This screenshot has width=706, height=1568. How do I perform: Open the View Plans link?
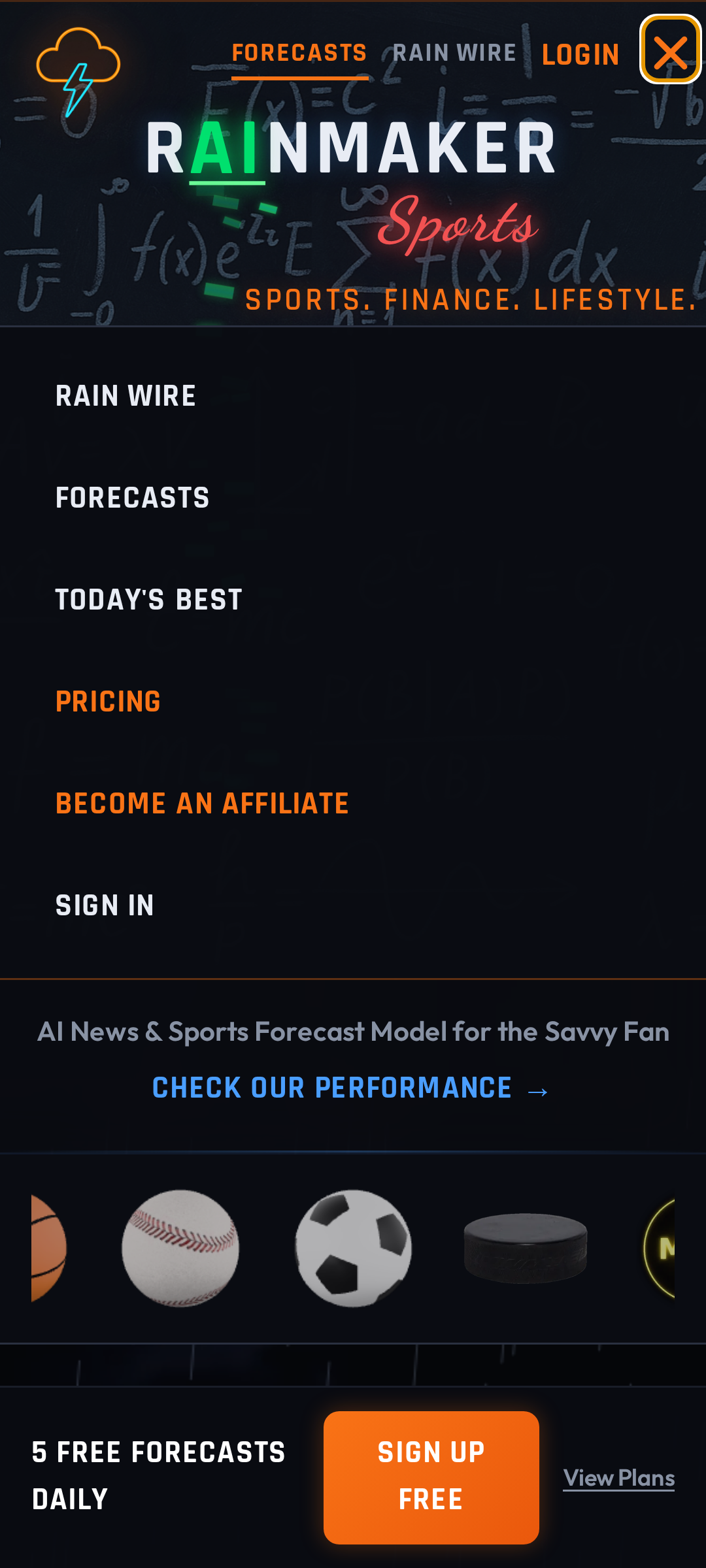click(618, 1478)
